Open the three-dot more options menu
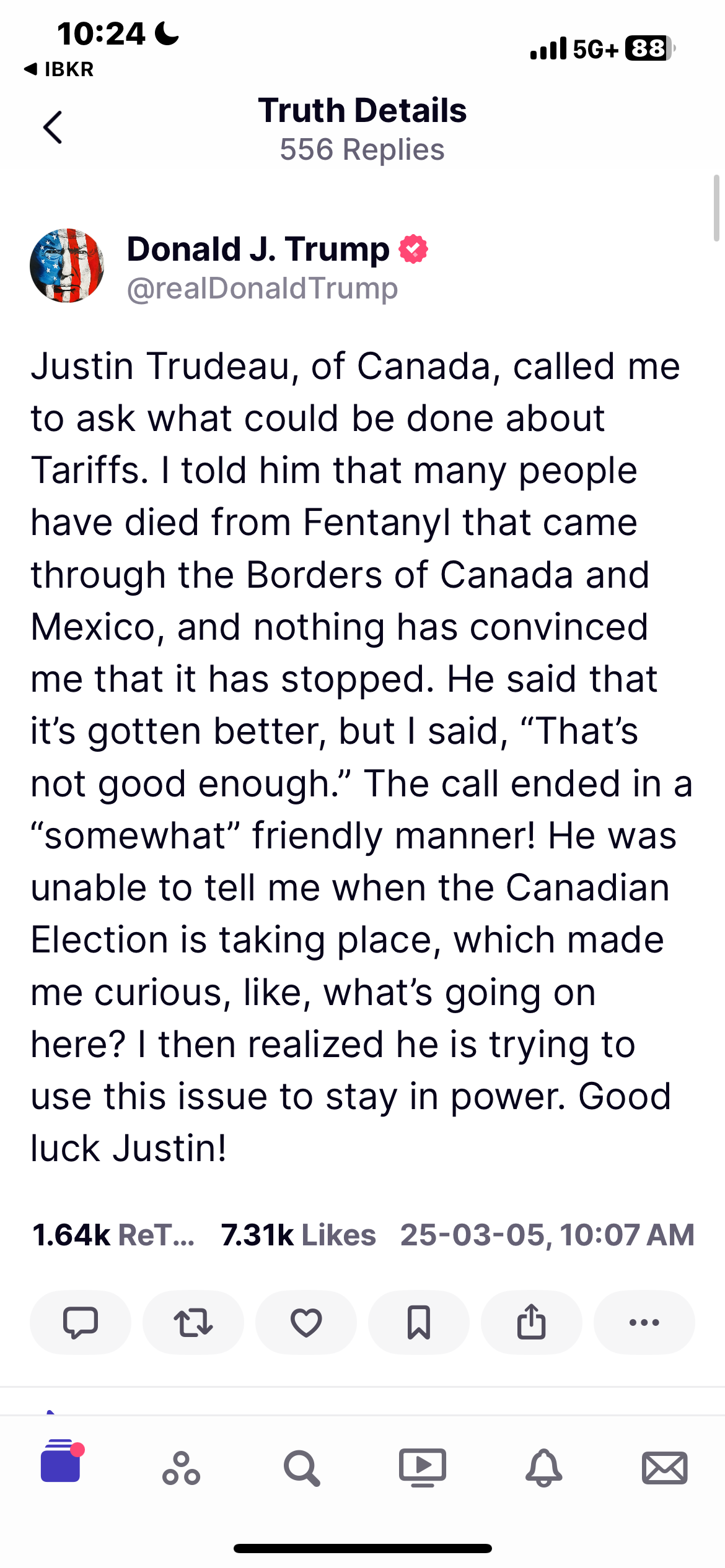 click(x=644, y=1322)
